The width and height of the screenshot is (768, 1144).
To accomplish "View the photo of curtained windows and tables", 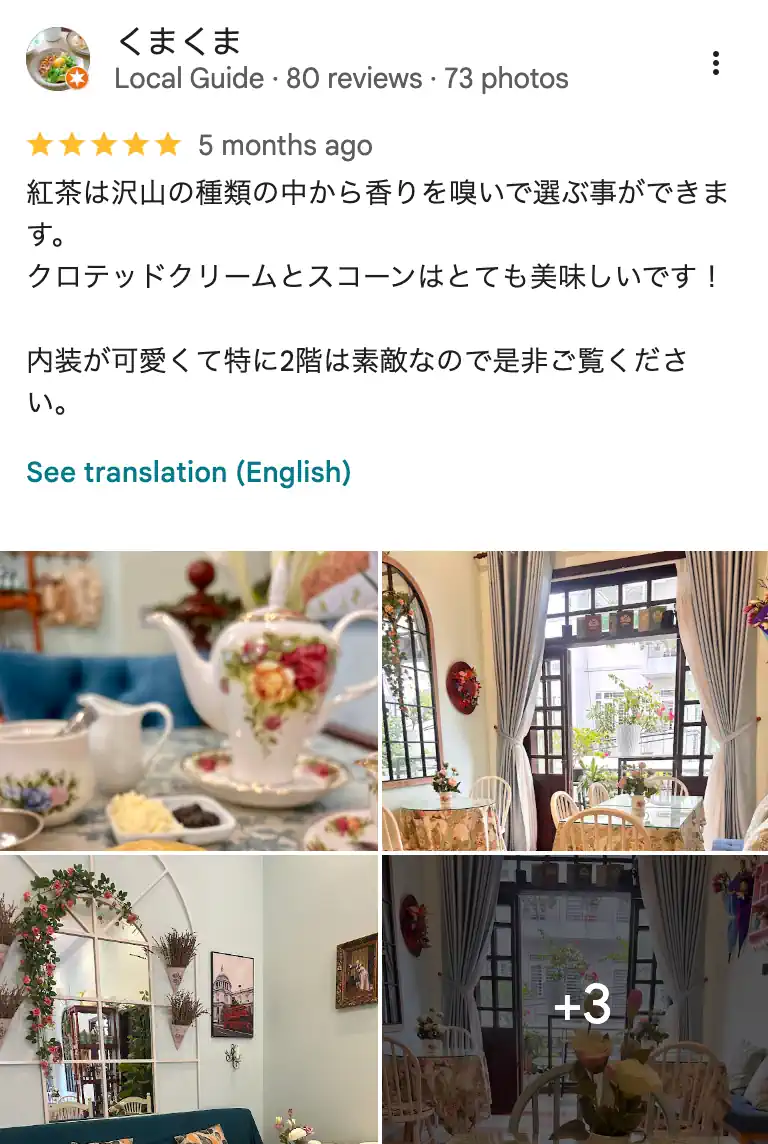I will pos(575,700).
